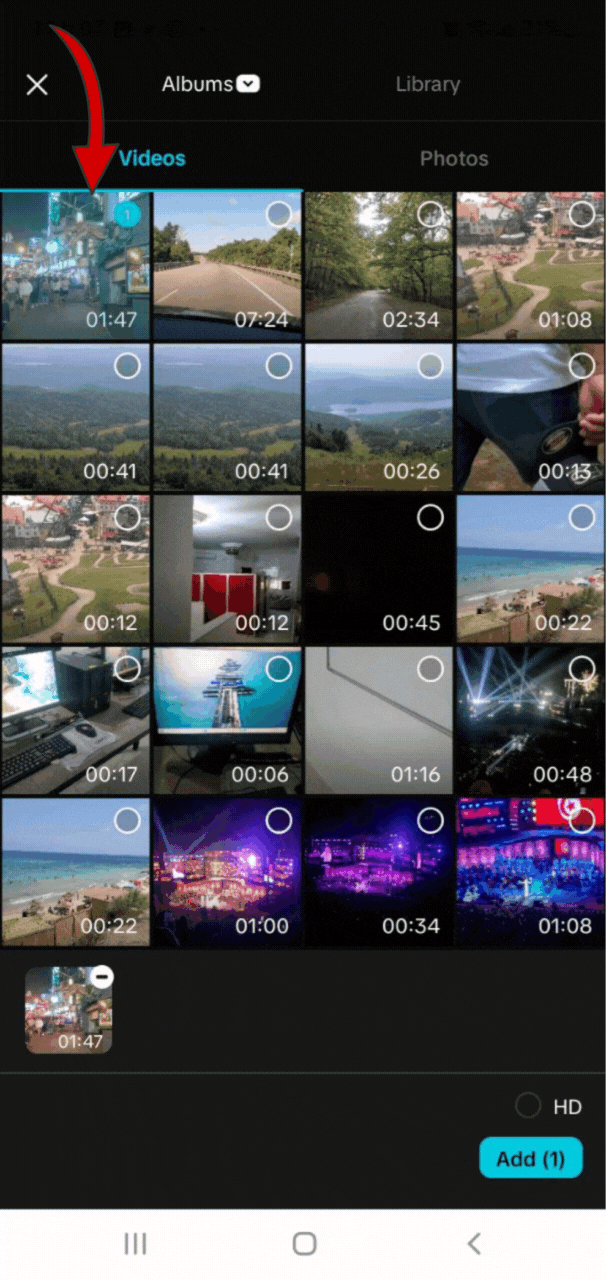Select the 00:13 video
Image resolution: width=606 pixels, height=1280 pixels.
point(582,366)
